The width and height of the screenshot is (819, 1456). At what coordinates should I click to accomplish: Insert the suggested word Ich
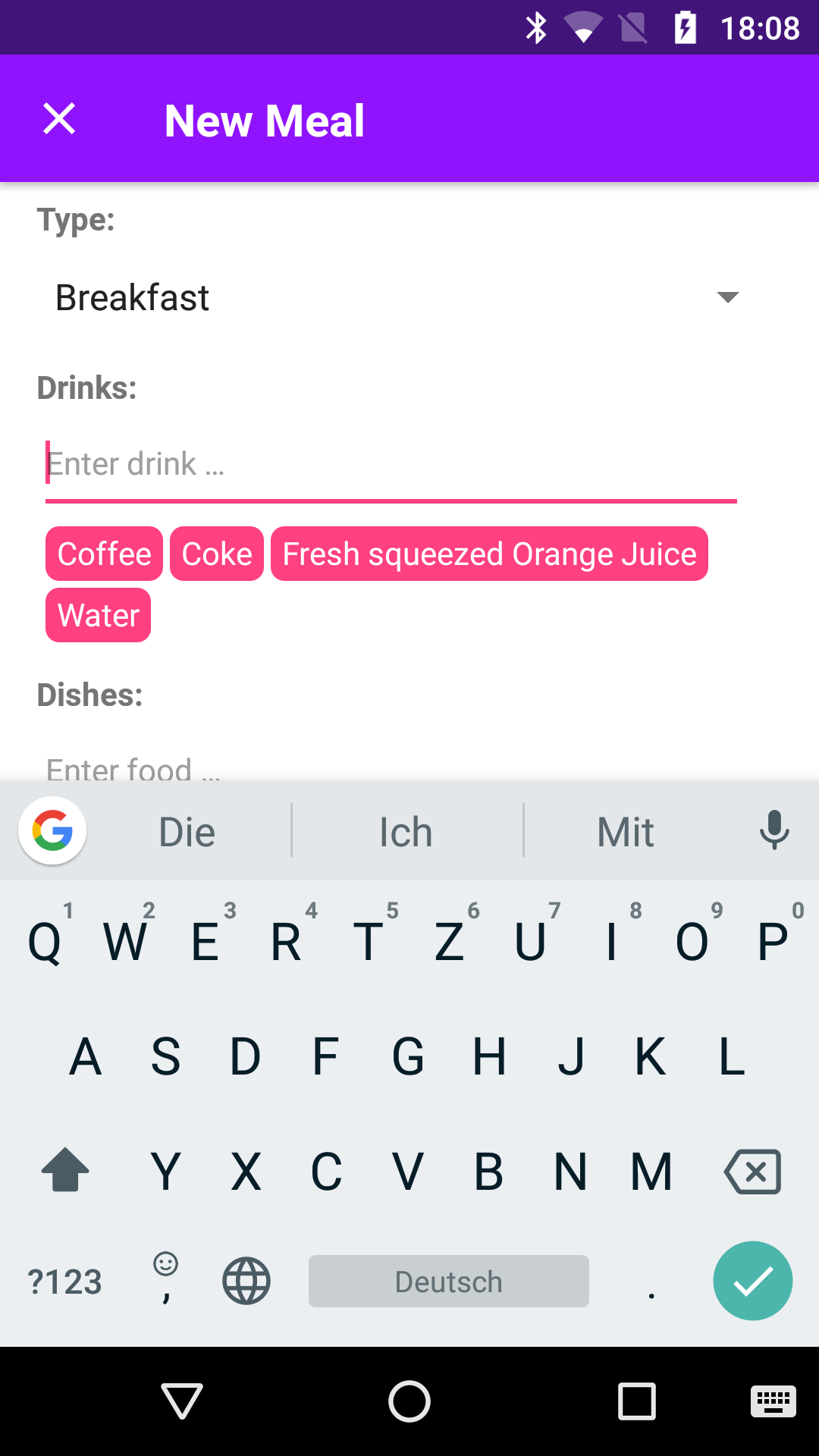406,833
